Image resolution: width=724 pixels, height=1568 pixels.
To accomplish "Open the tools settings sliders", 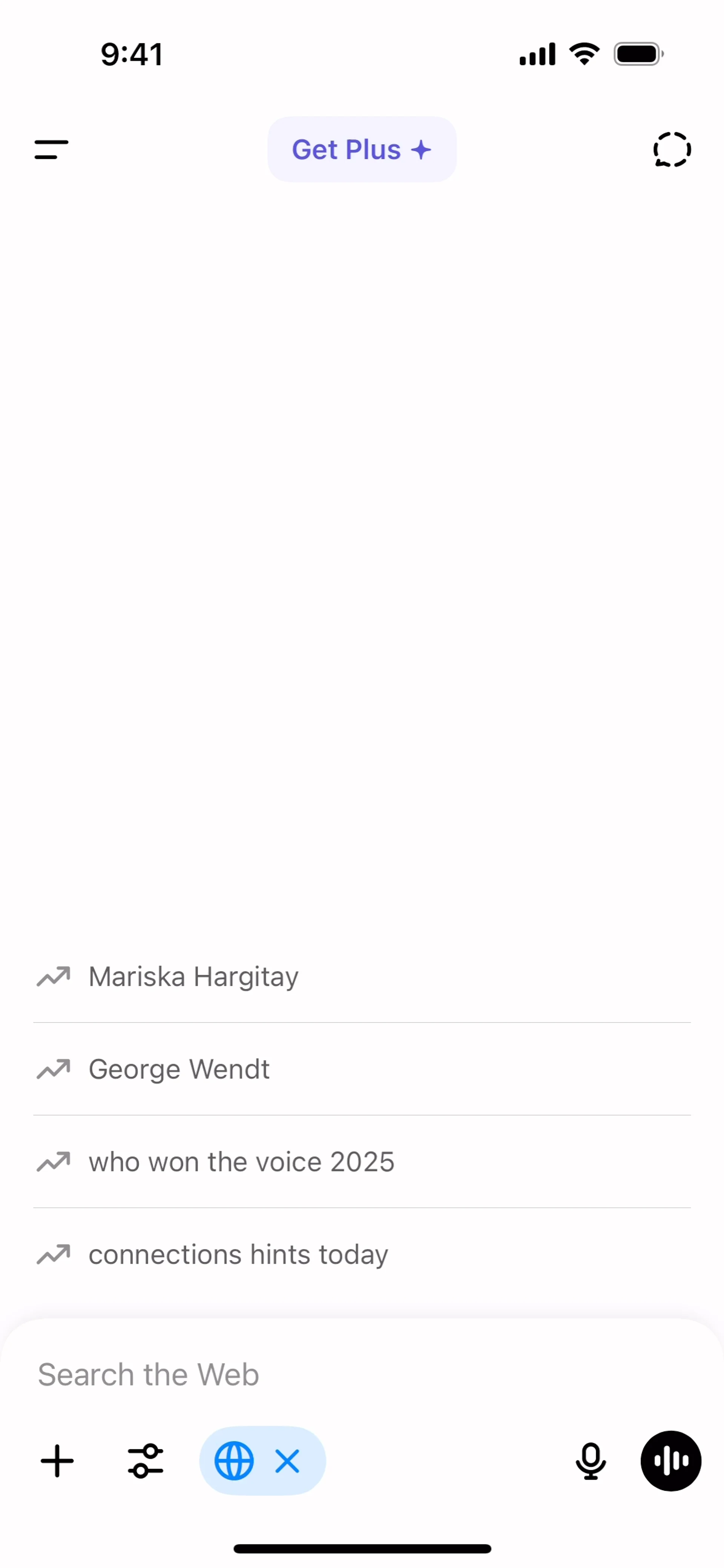I will tap(146, 1461).
